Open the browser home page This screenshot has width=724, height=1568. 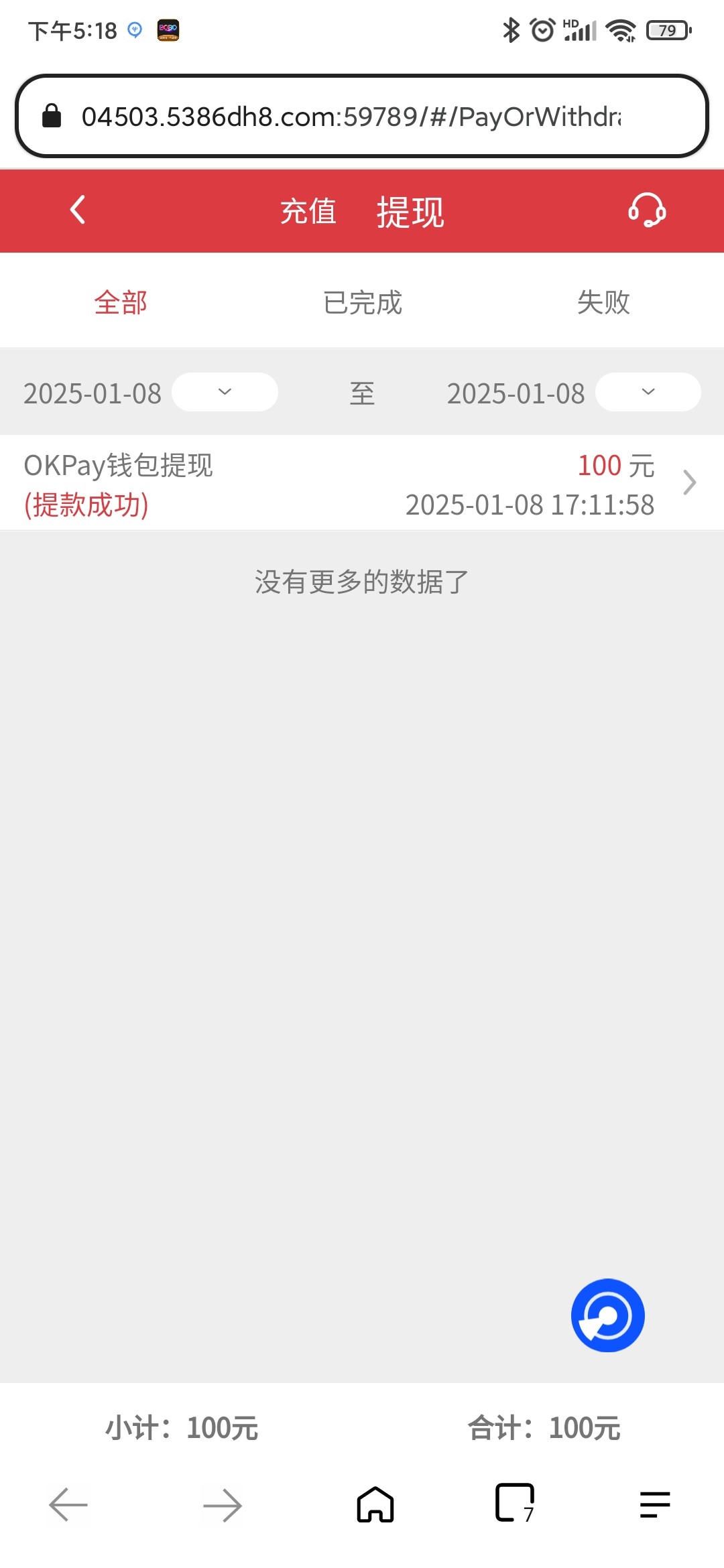(375, 1505)
